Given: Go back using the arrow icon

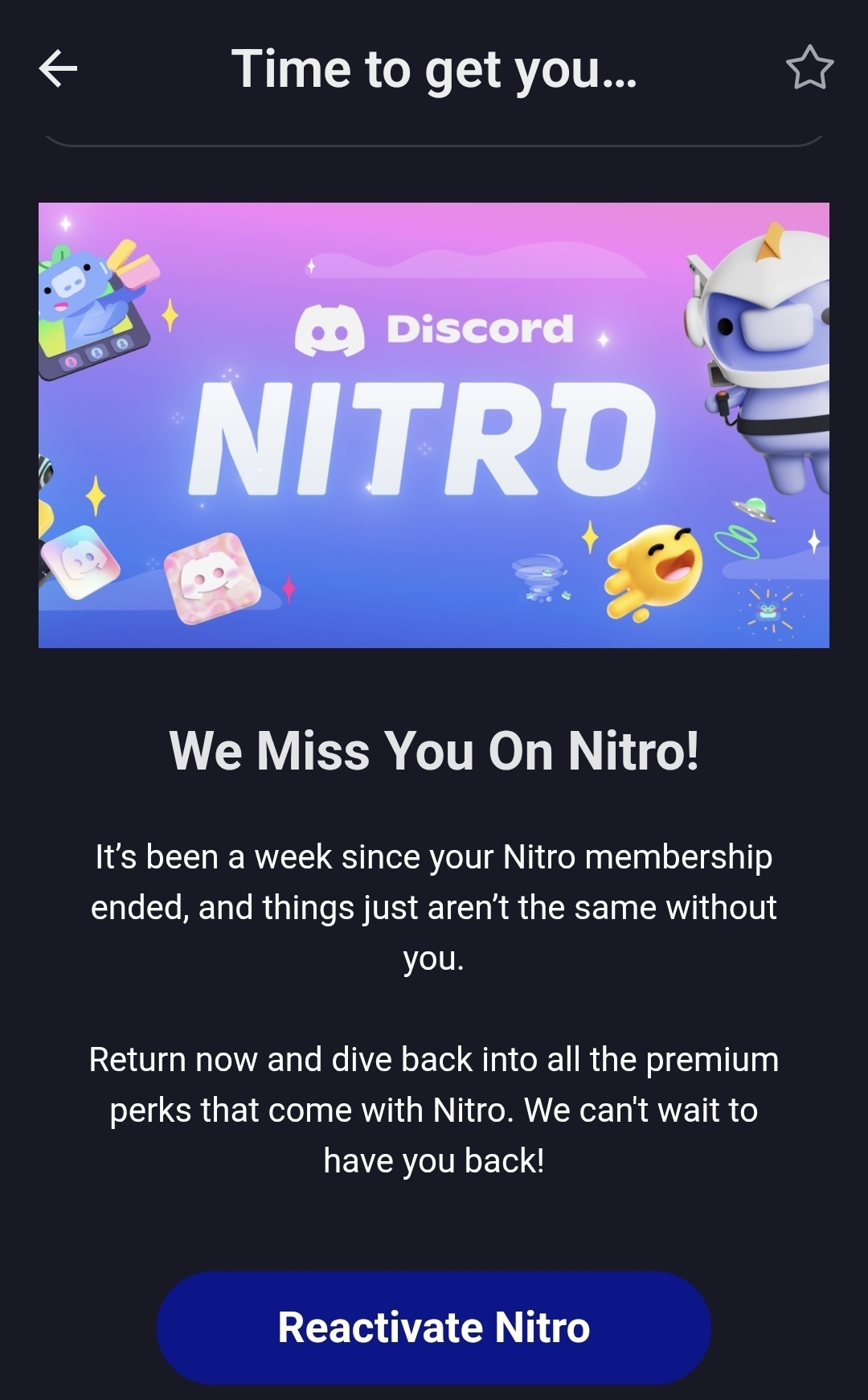Looking at the screenshot, I should (x=58, y=68).
